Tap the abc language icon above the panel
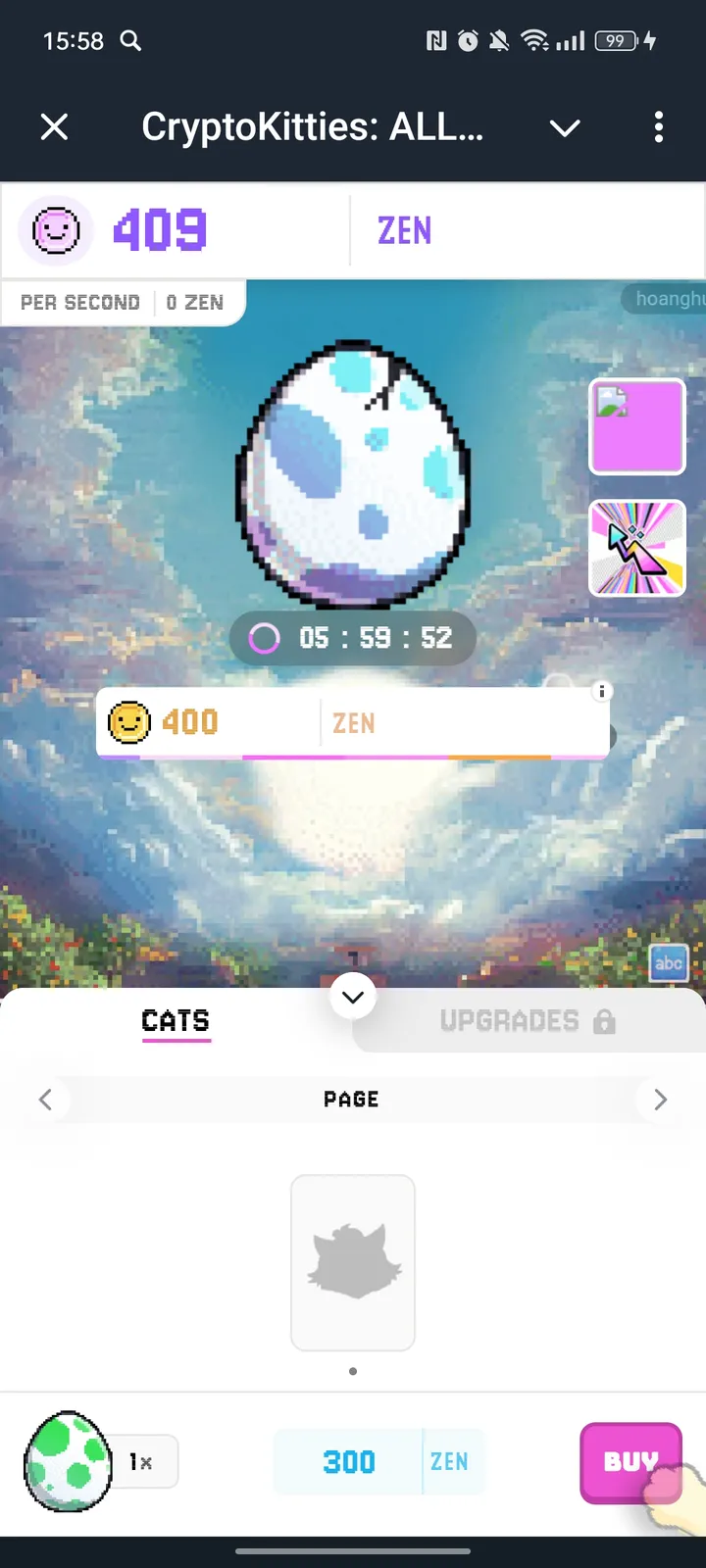Screen dimensions: 706x1568 click(x=669, y=963)
